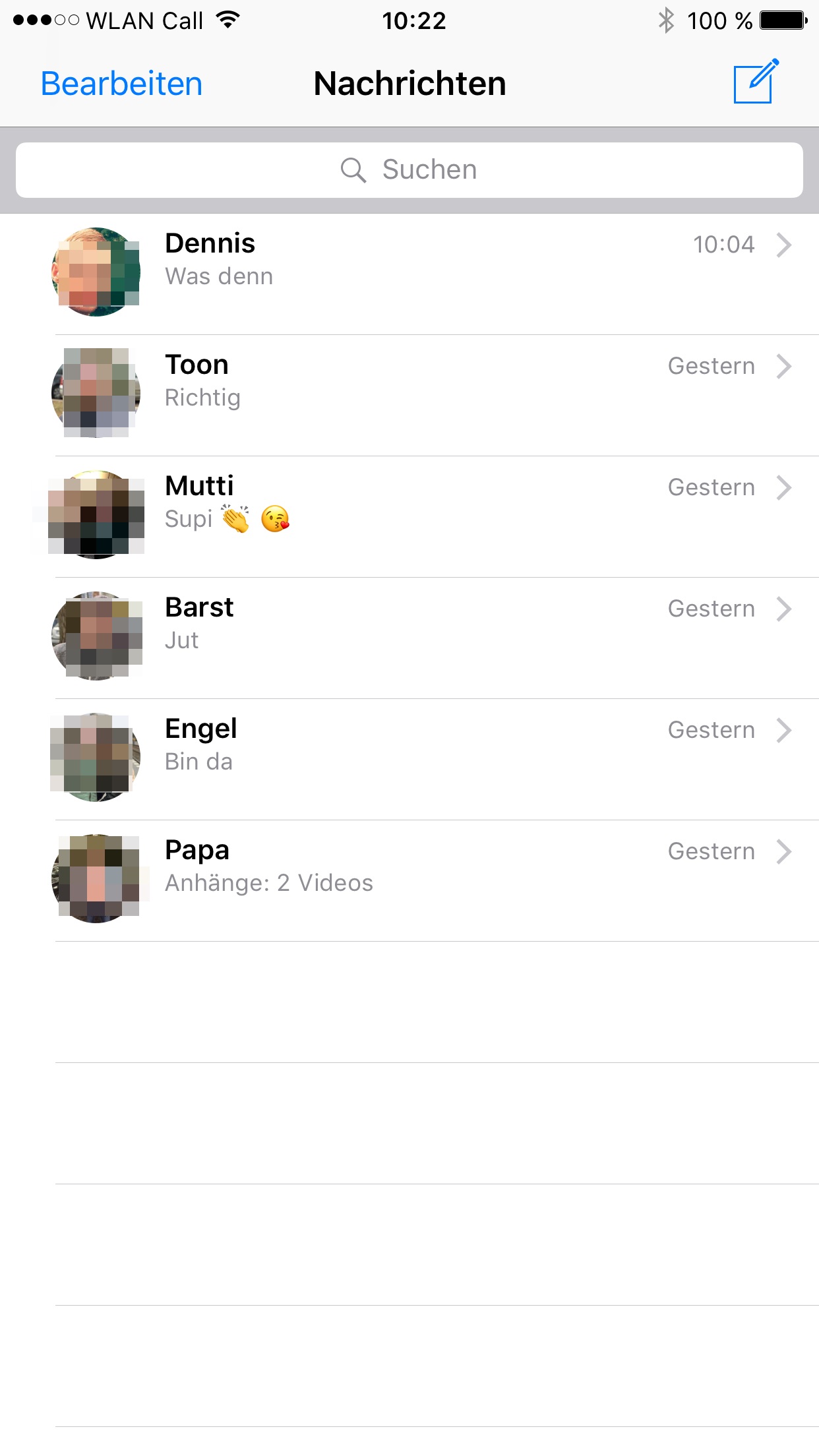Tap Bearbeiten to edit conversations
Image resolution: width=819 pixels, height=1456 pixels.
[121, 84]
